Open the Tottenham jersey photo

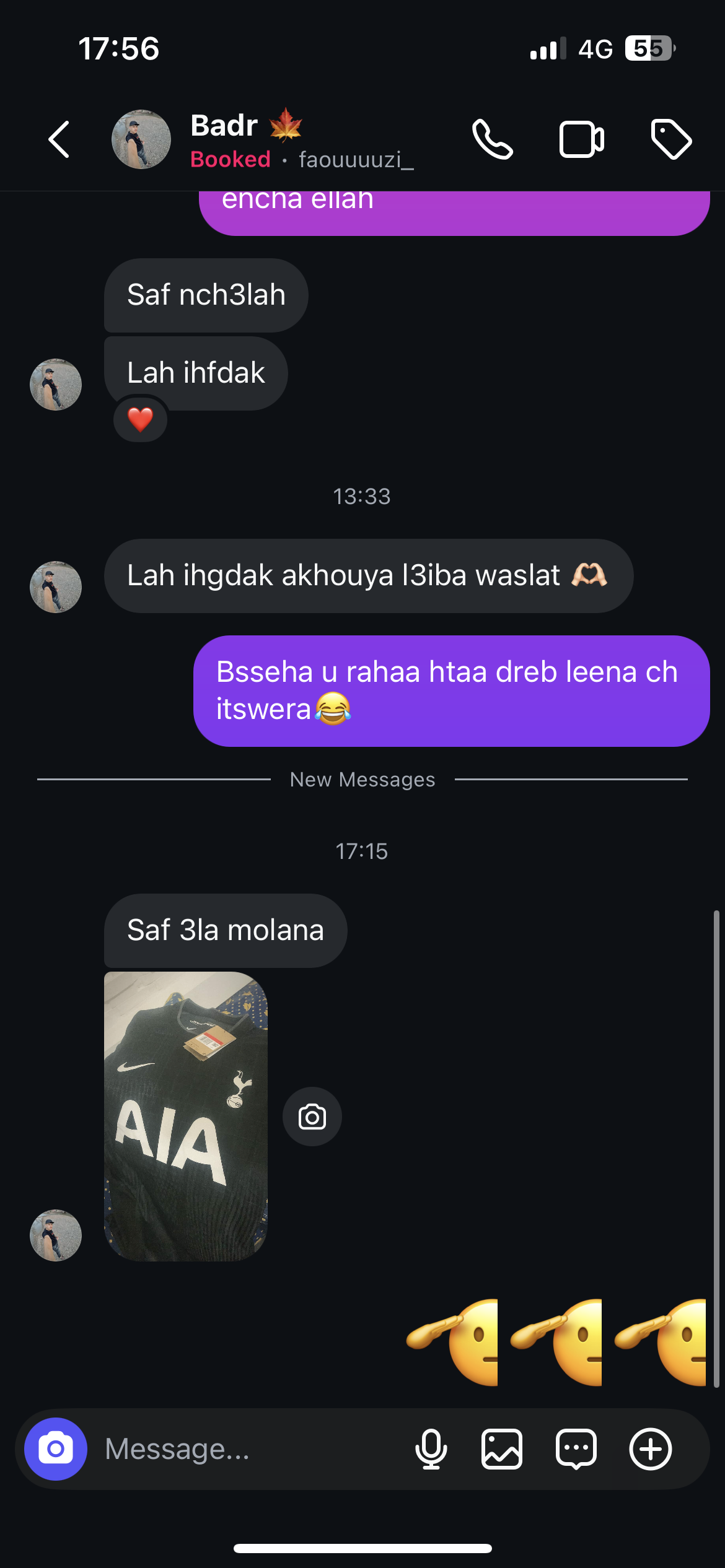pos(185,1116)
